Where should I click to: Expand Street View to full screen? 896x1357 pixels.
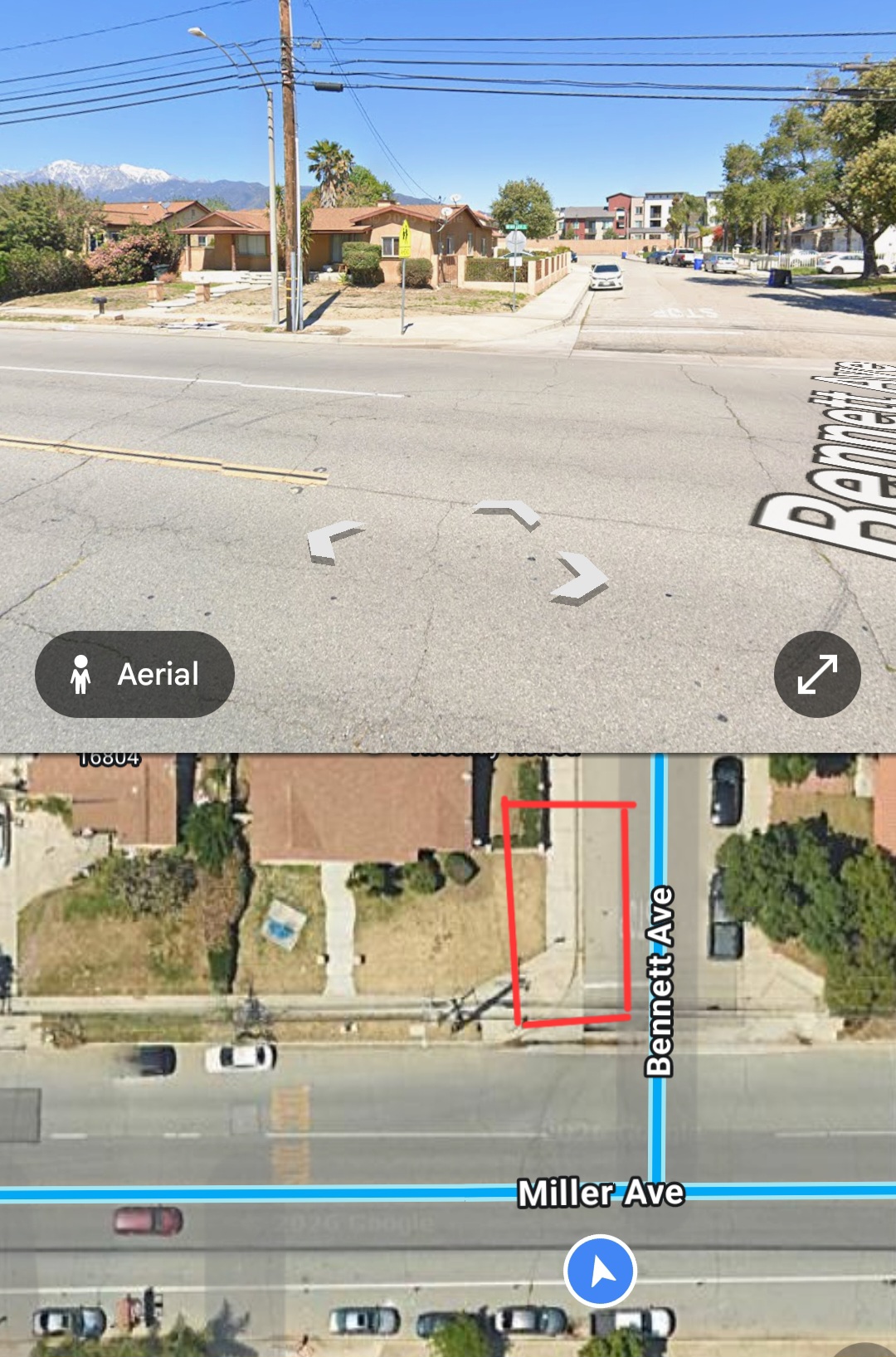[816, 674]
